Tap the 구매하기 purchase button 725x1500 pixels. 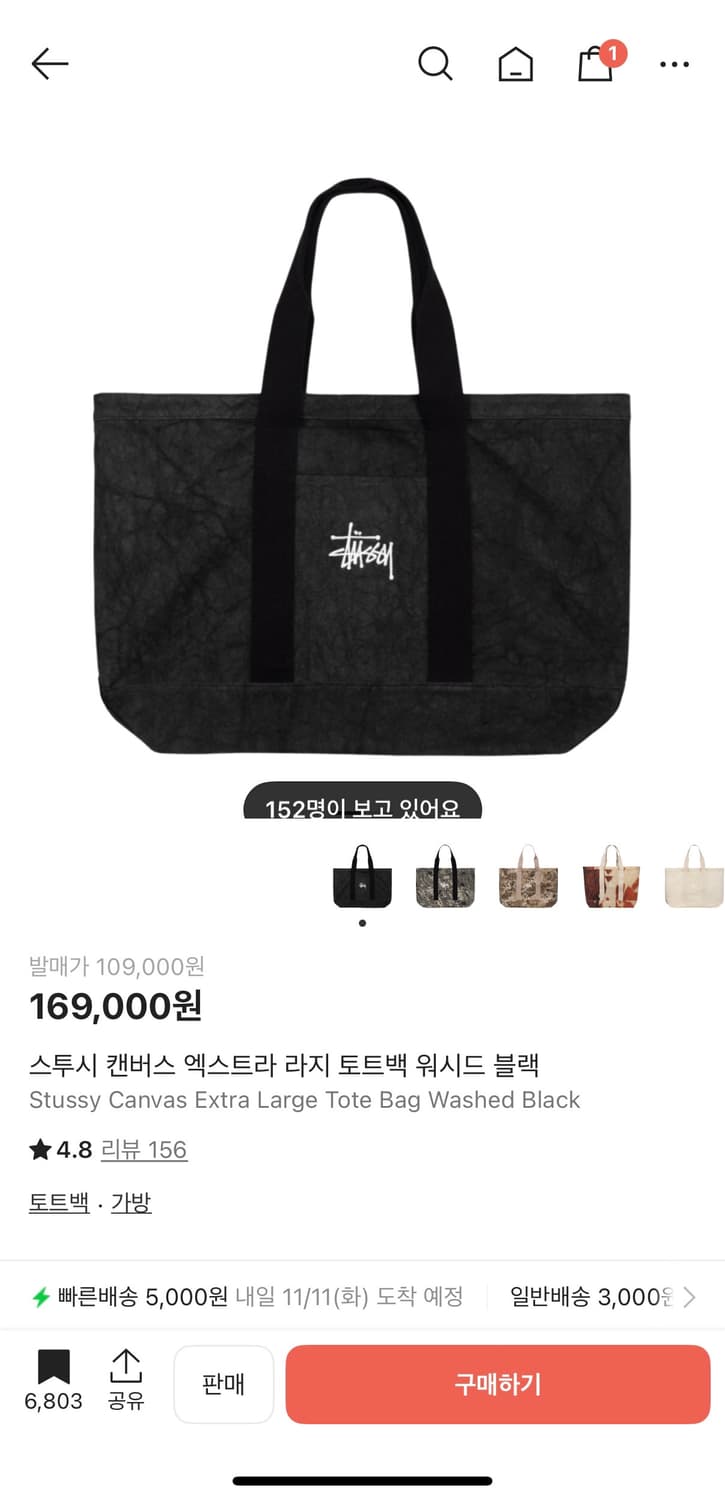tap(497, 1383)
